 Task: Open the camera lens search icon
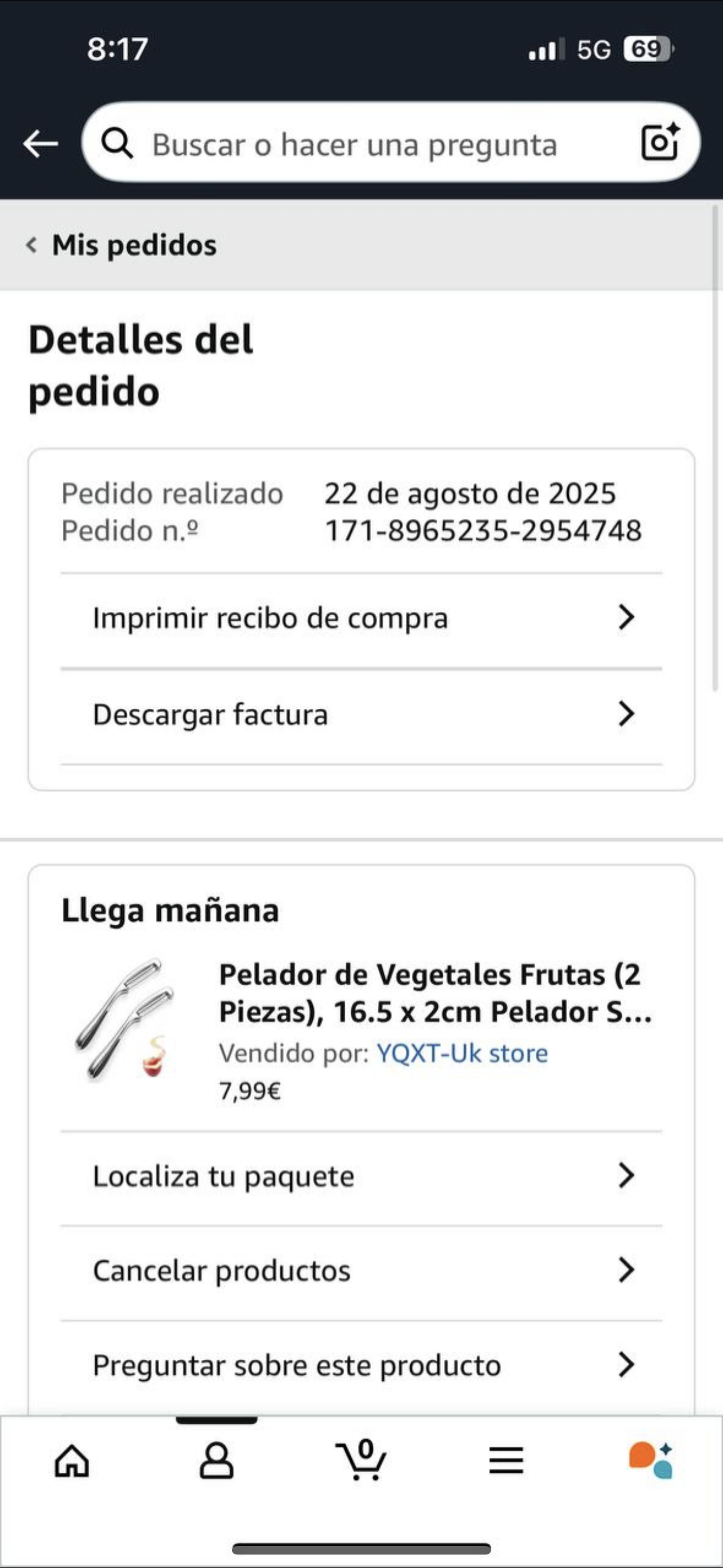660,142
